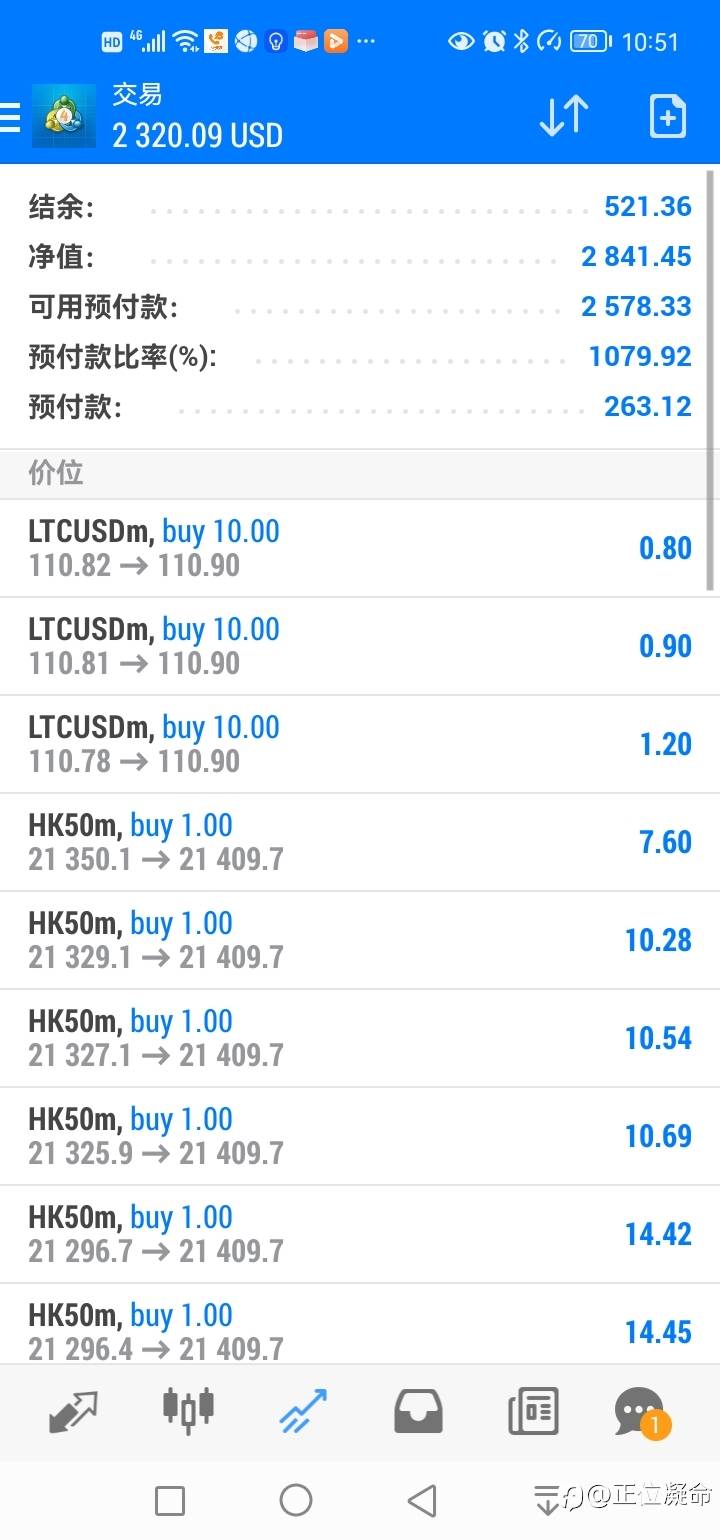
Task: Tap the system back button
Action: point(423,1500)
